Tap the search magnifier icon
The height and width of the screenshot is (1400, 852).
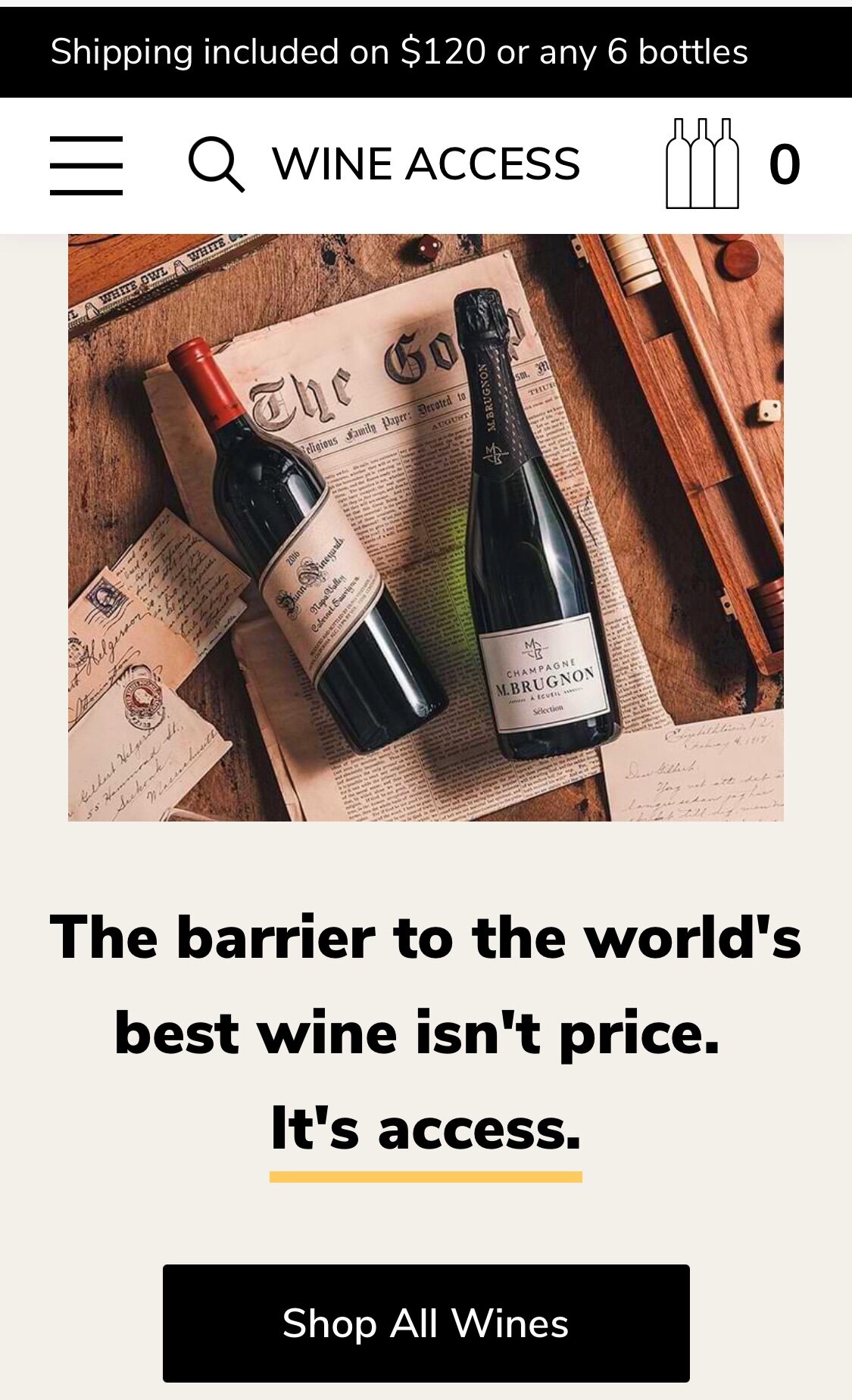216,164
